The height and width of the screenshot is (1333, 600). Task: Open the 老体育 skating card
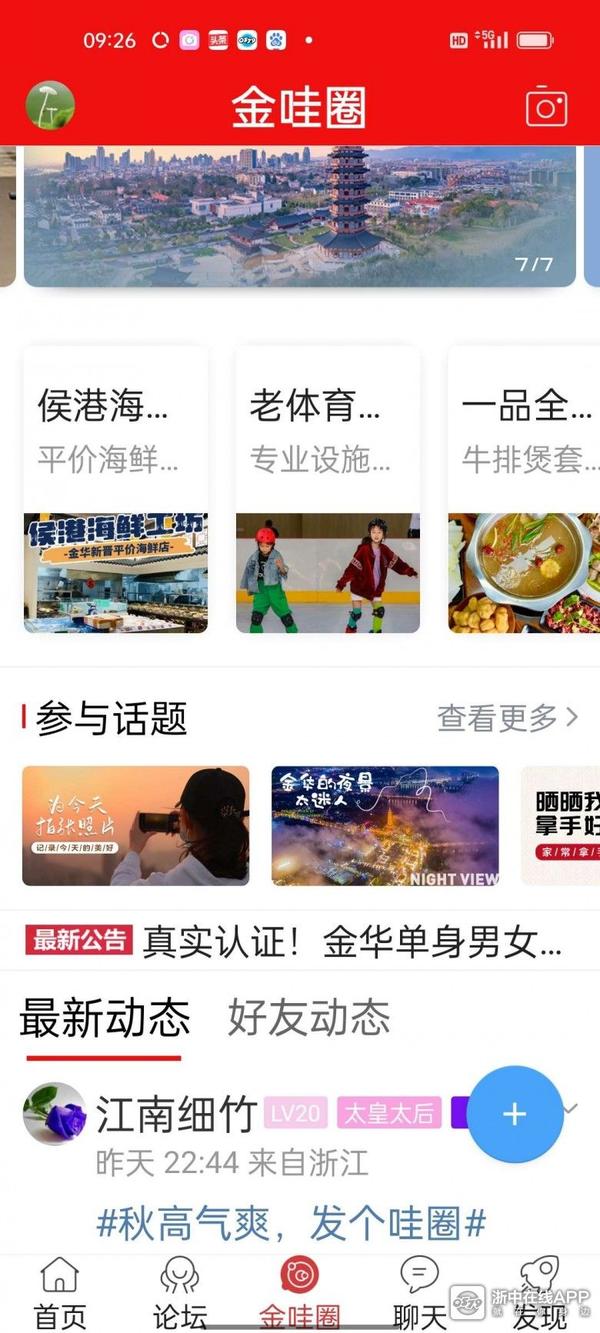(327, 490)
